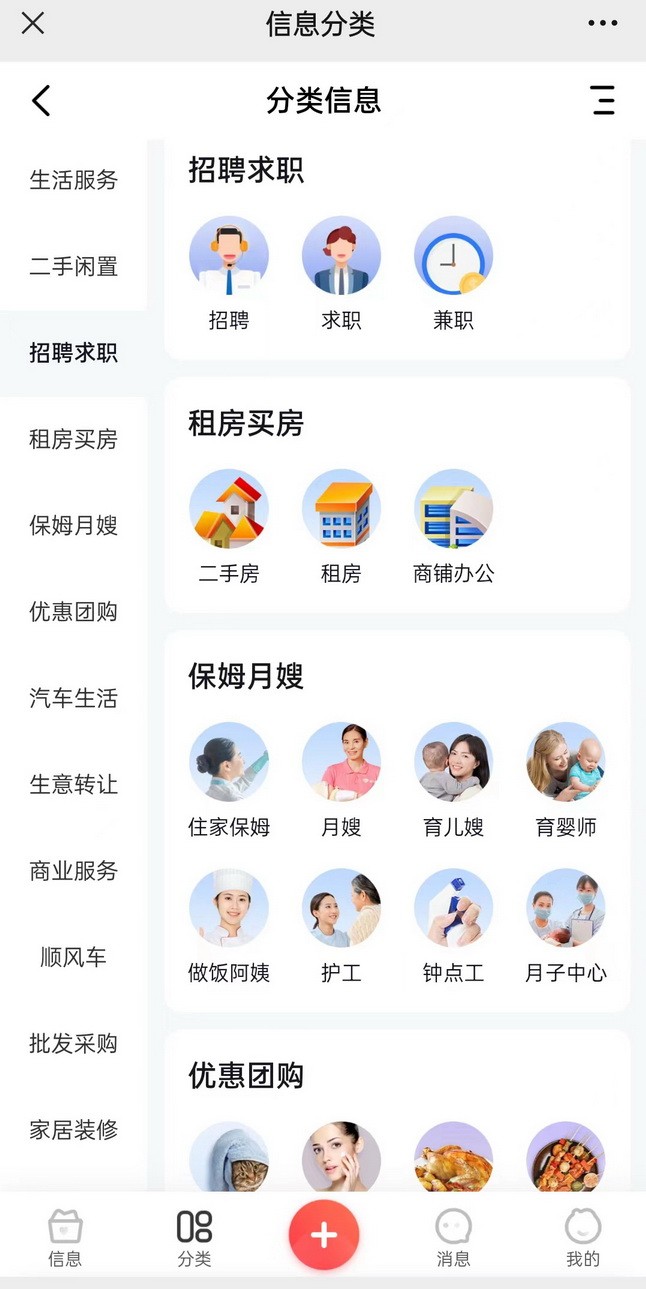
Task: Select 生活服务 in the sidebar
Action: 73,180
